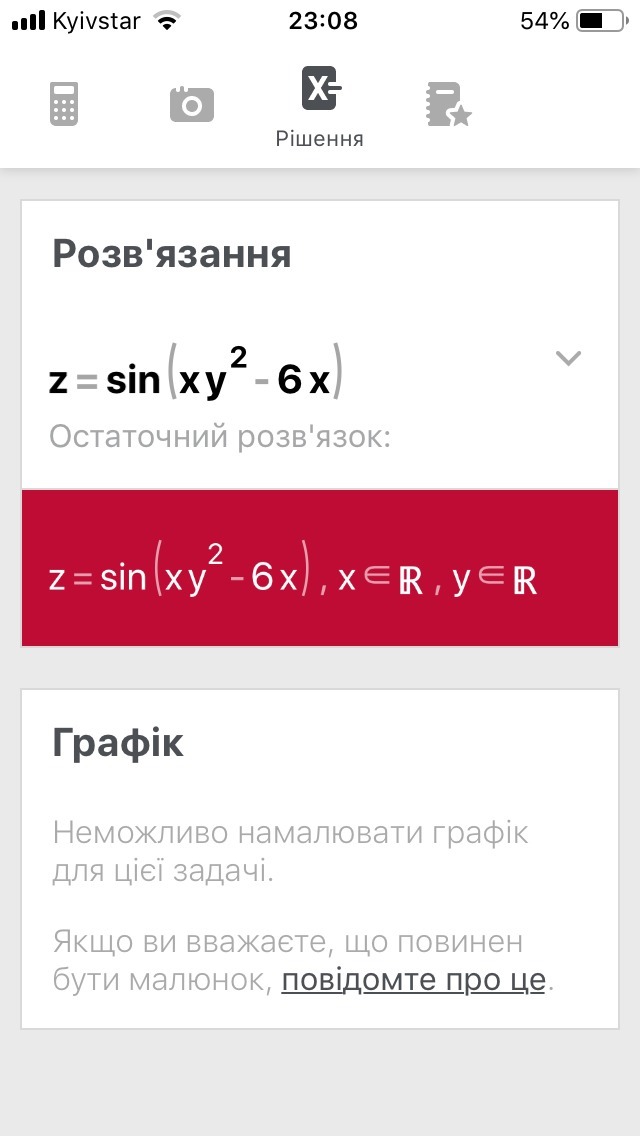The height and width of the screenshot is (1136, 640).
Task: Open the bookmarks notebook tab
Action: (447, 104)
